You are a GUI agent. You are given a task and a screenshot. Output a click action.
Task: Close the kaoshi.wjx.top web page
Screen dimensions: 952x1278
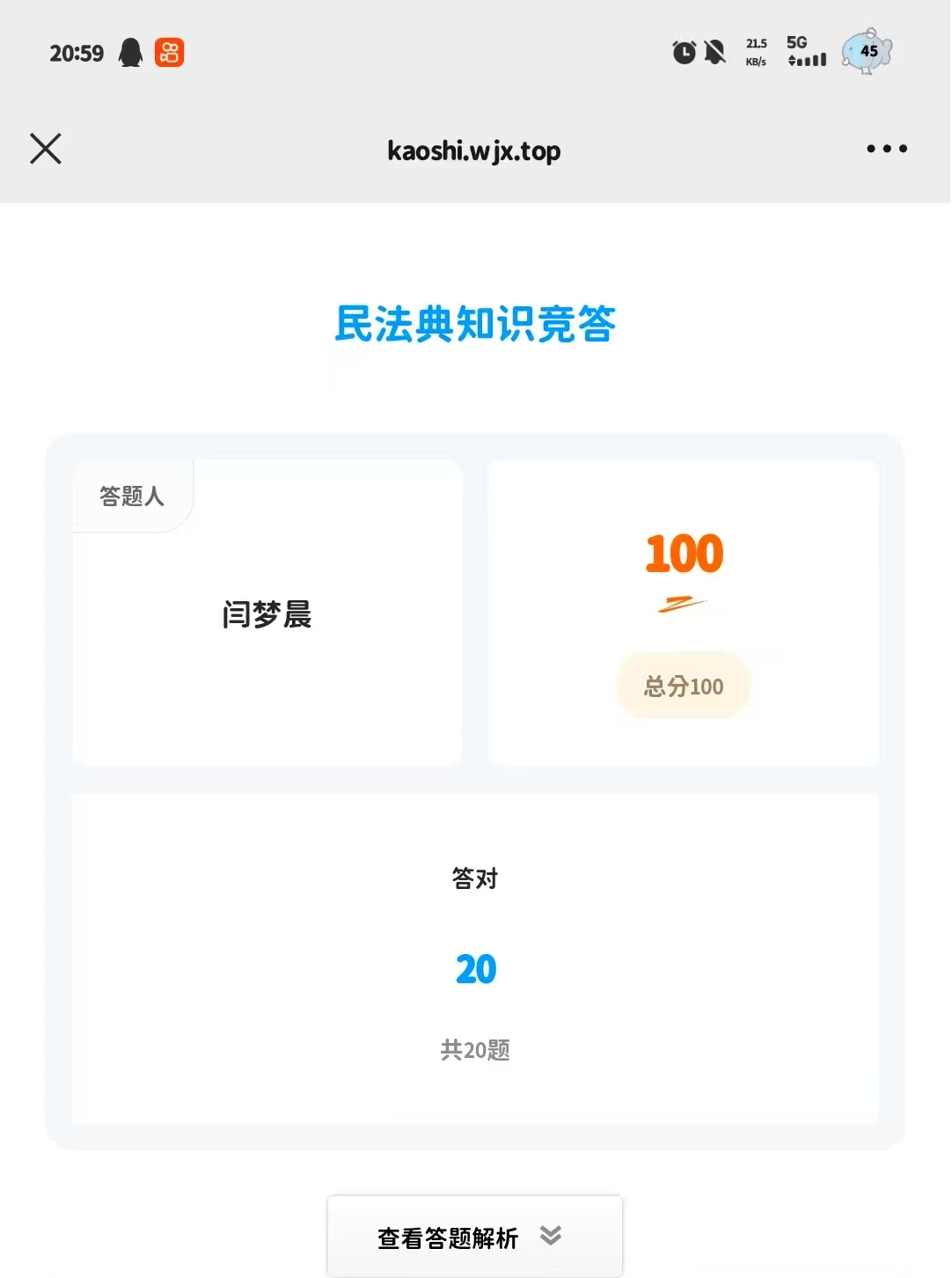tap(46, 149)
